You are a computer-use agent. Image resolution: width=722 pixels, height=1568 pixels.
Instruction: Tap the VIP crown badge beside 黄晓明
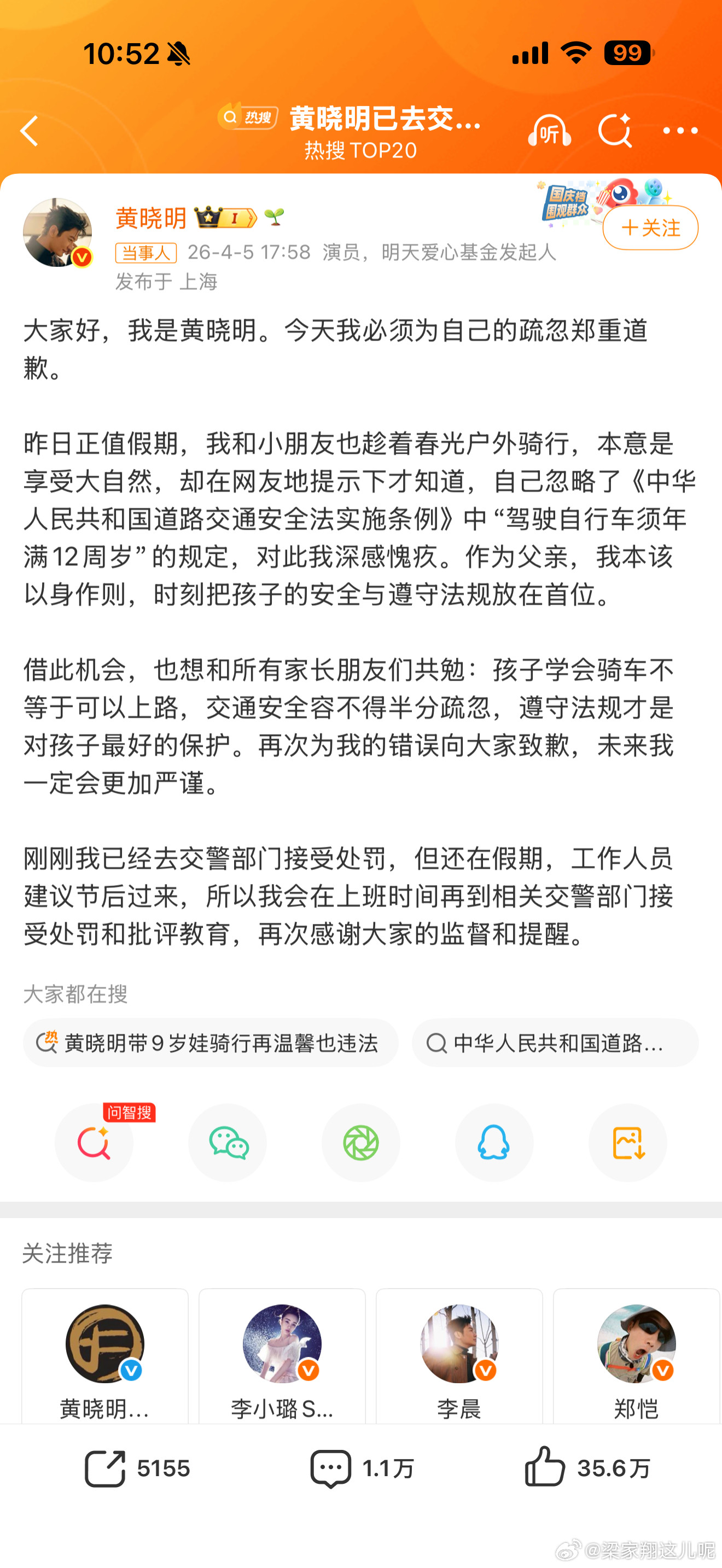(226, 217)
